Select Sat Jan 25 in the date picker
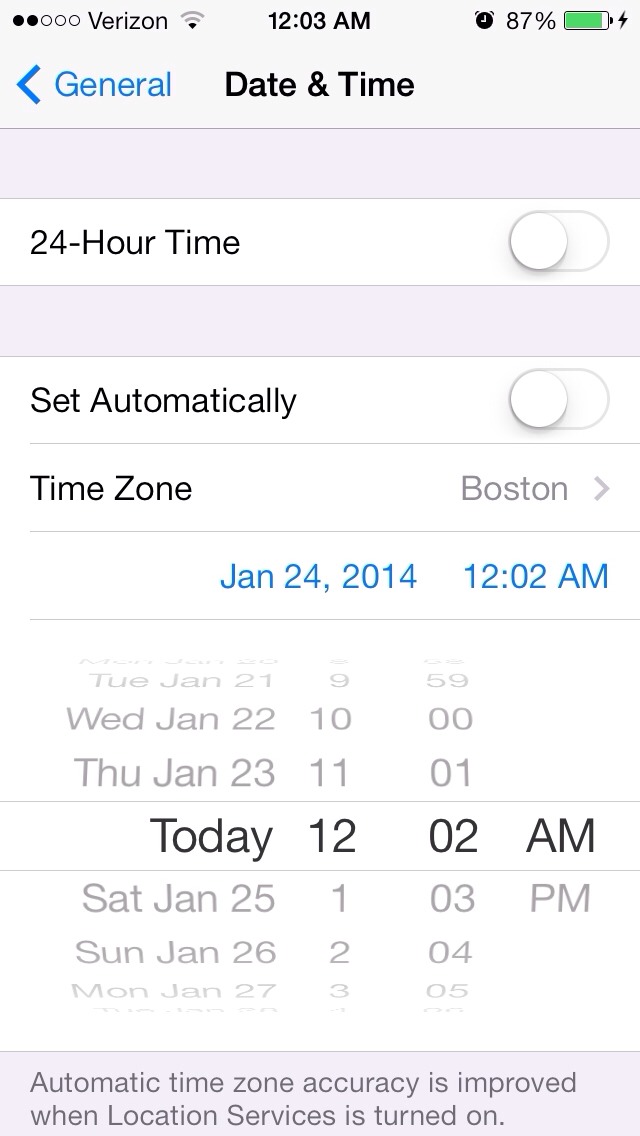Image resolution: width=640 pixels, height=1136 pixels. 178,898
